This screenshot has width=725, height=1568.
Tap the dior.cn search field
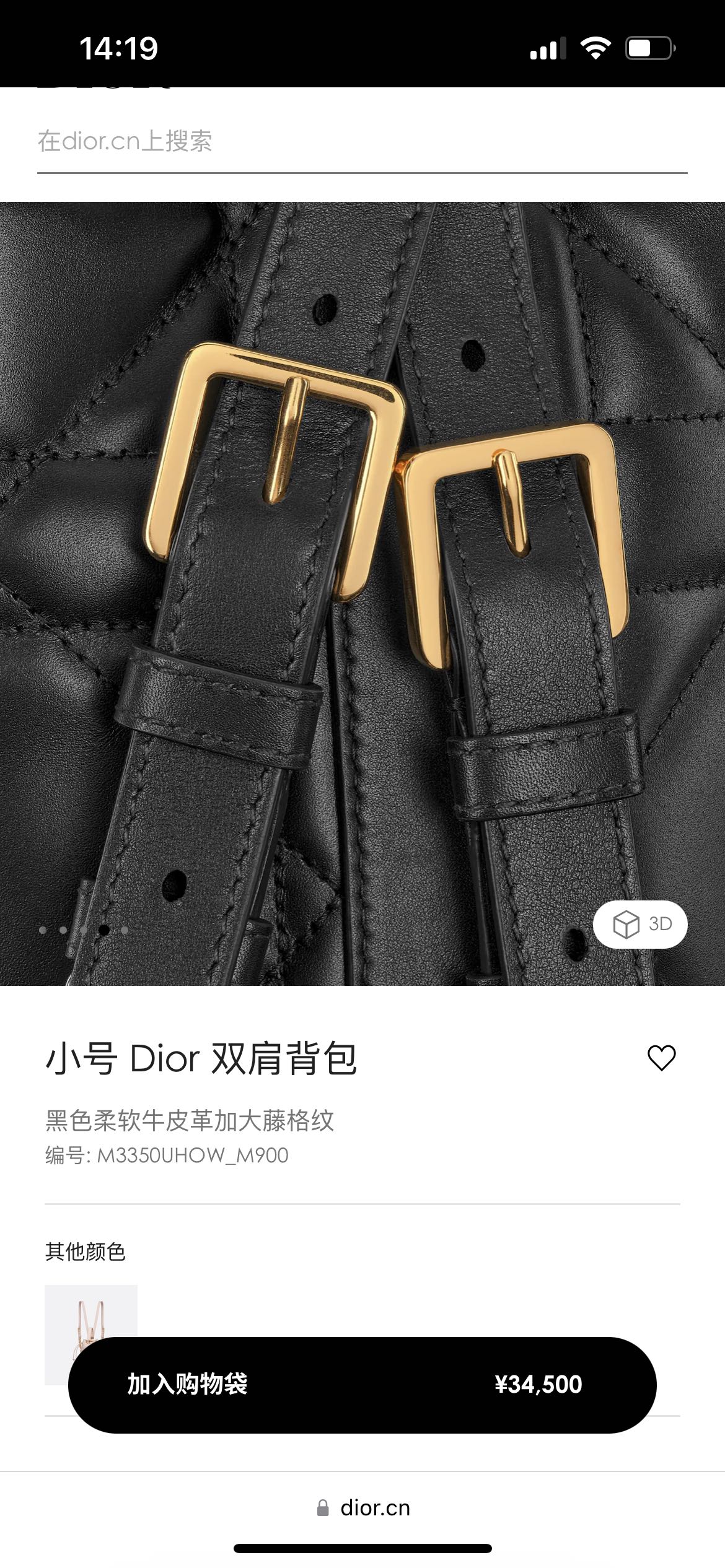pos(362,142)
